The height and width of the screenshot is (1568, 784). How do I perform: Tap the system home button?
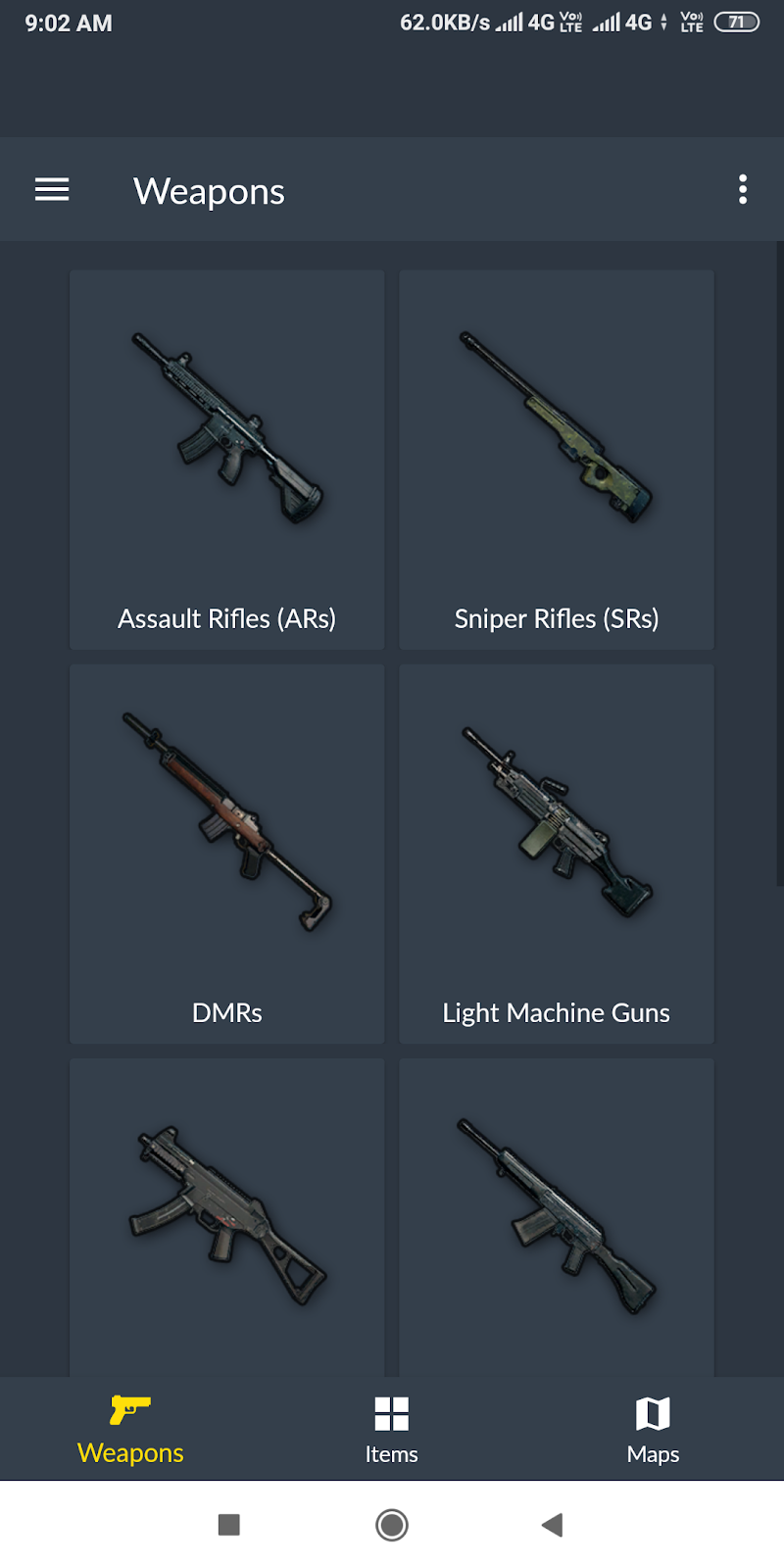coord(392,1525)
